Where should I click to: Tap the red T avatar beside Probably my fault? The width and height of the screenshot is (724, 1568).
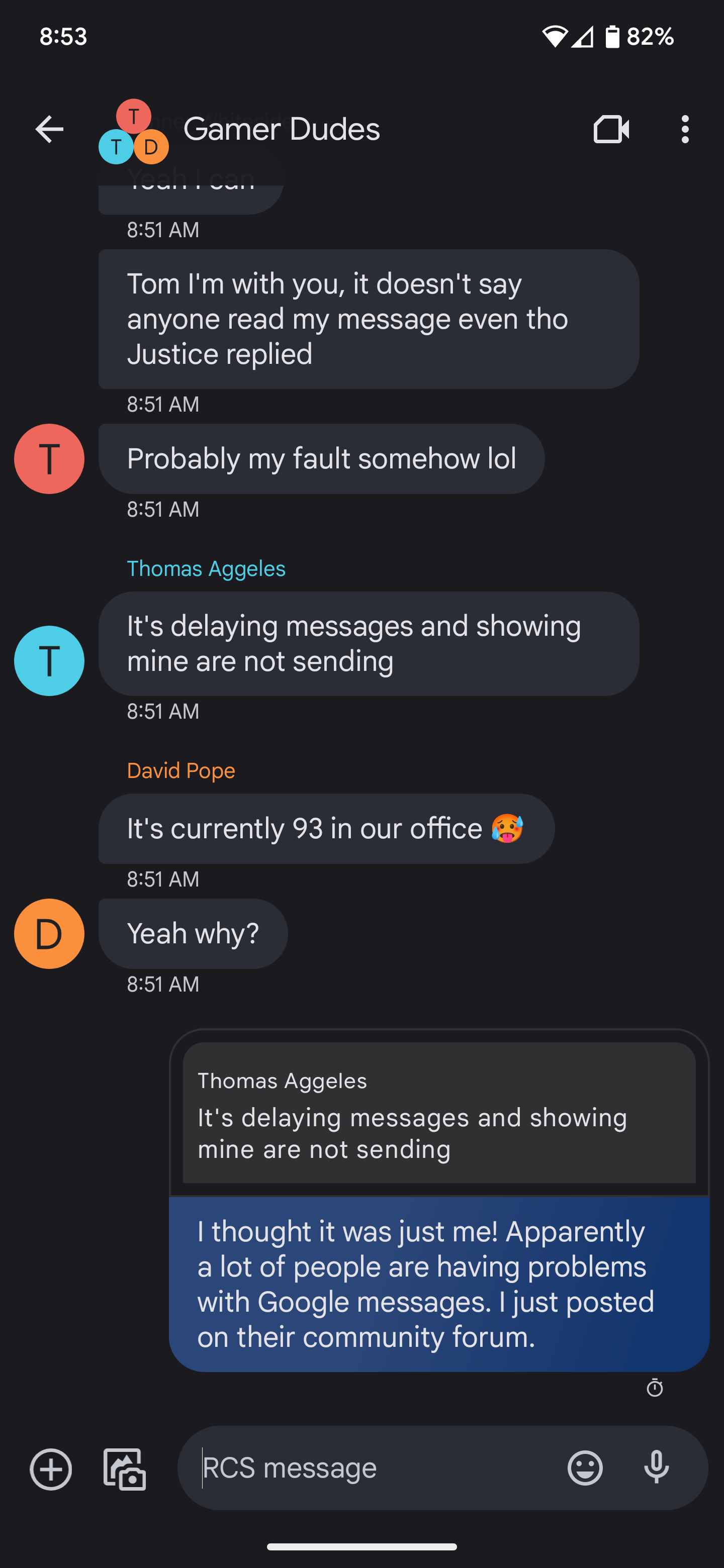49,459
